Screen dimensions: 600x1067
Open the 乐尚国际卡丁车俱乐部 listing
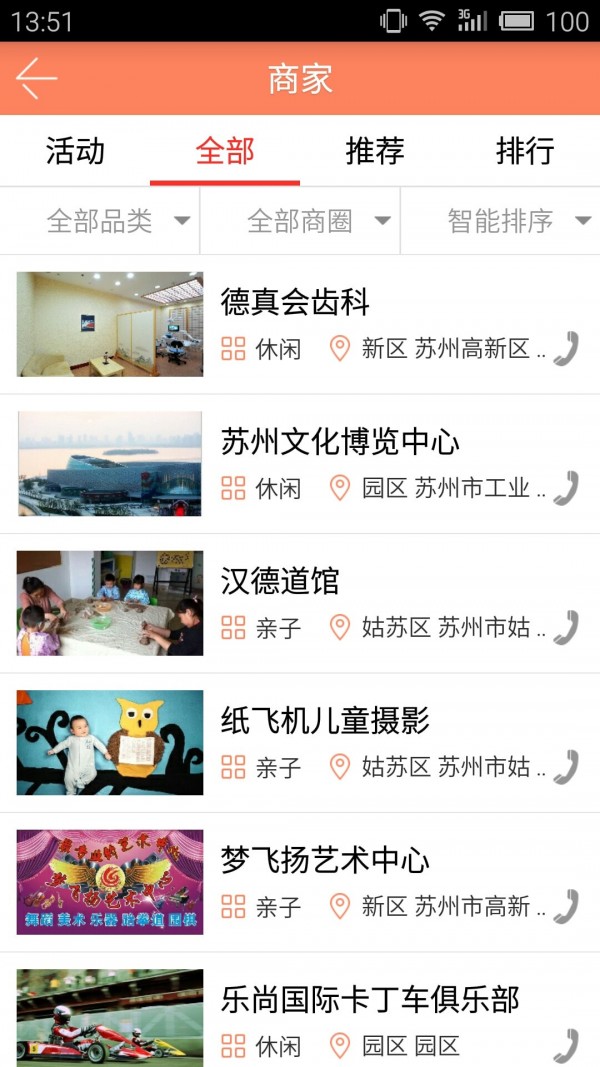[370, 1000]
